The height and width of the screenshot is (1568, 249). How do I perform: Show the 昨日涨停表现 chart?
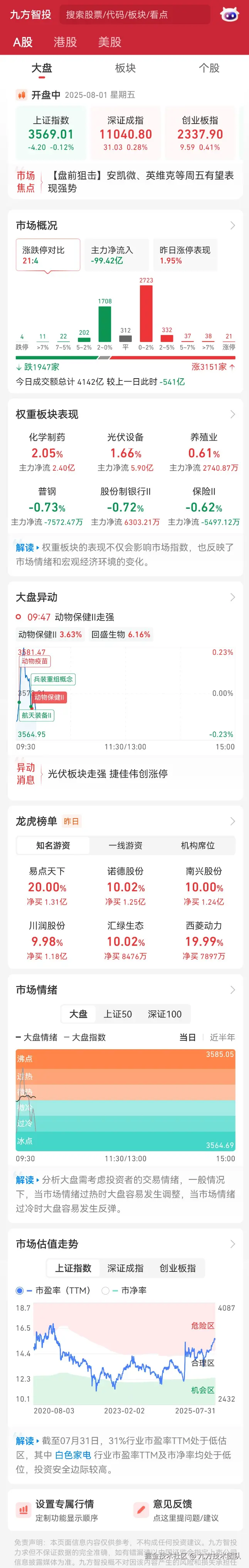(x=185, y=255)
